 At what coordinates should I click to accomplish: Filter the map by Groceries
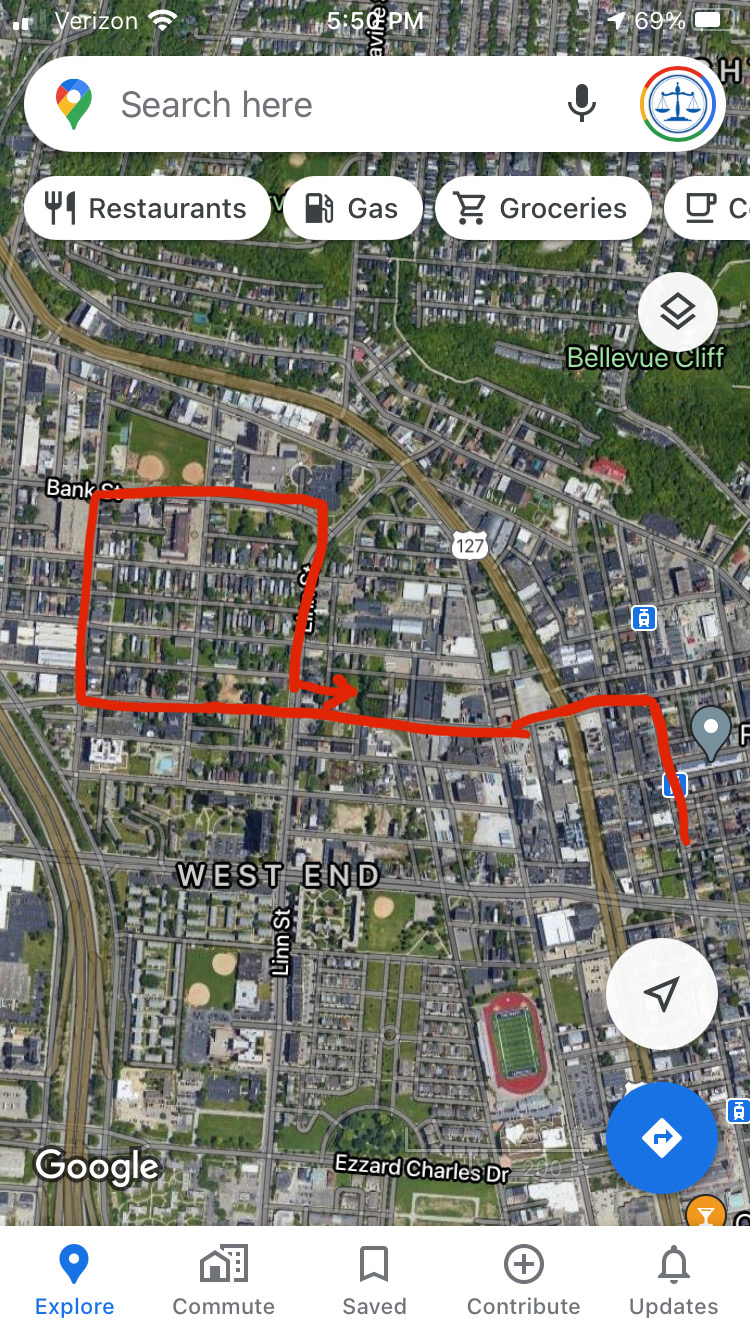point(542,208)
